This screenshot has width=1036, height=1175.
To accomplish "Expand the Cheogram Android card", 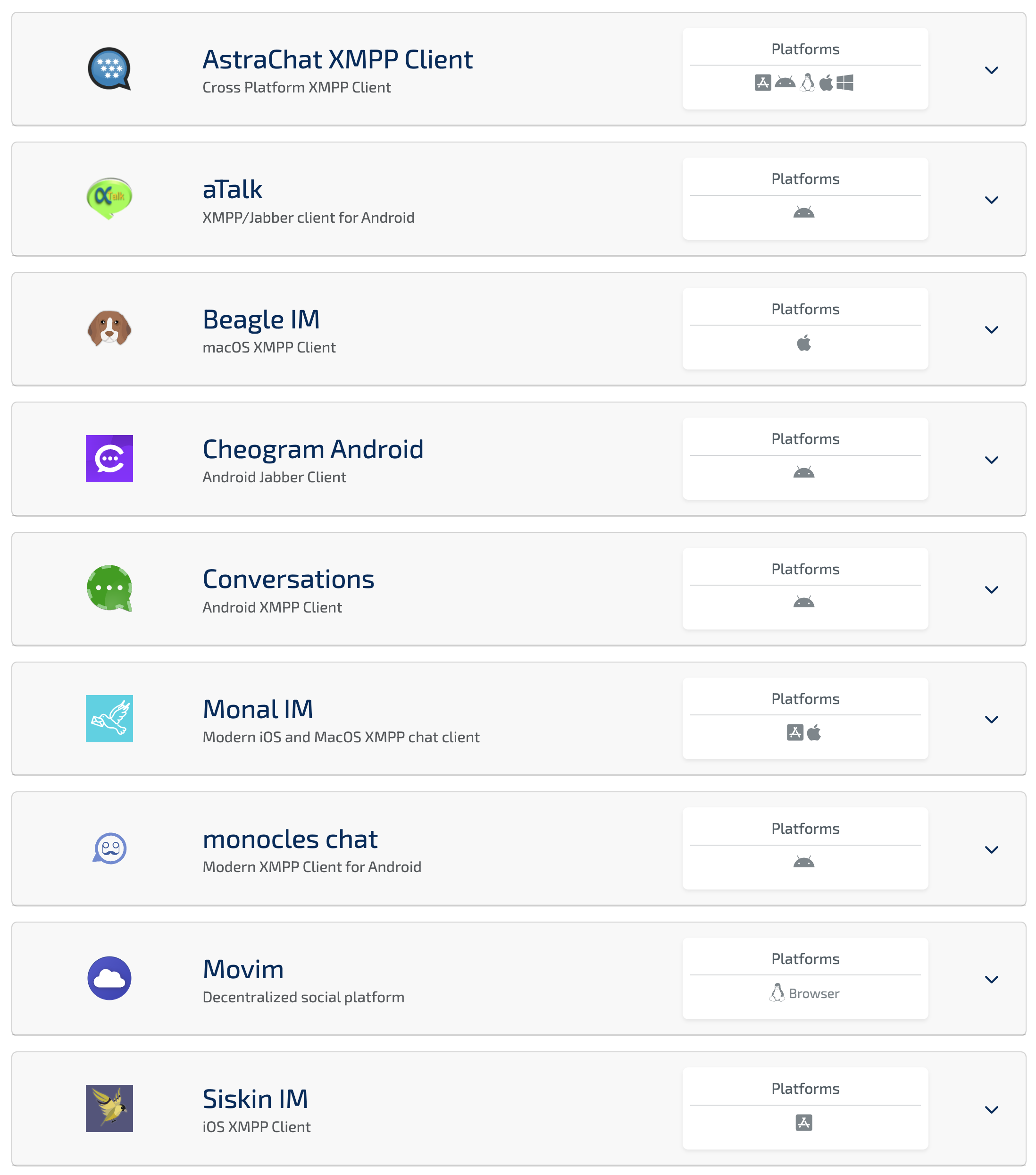I will point(991,460).
